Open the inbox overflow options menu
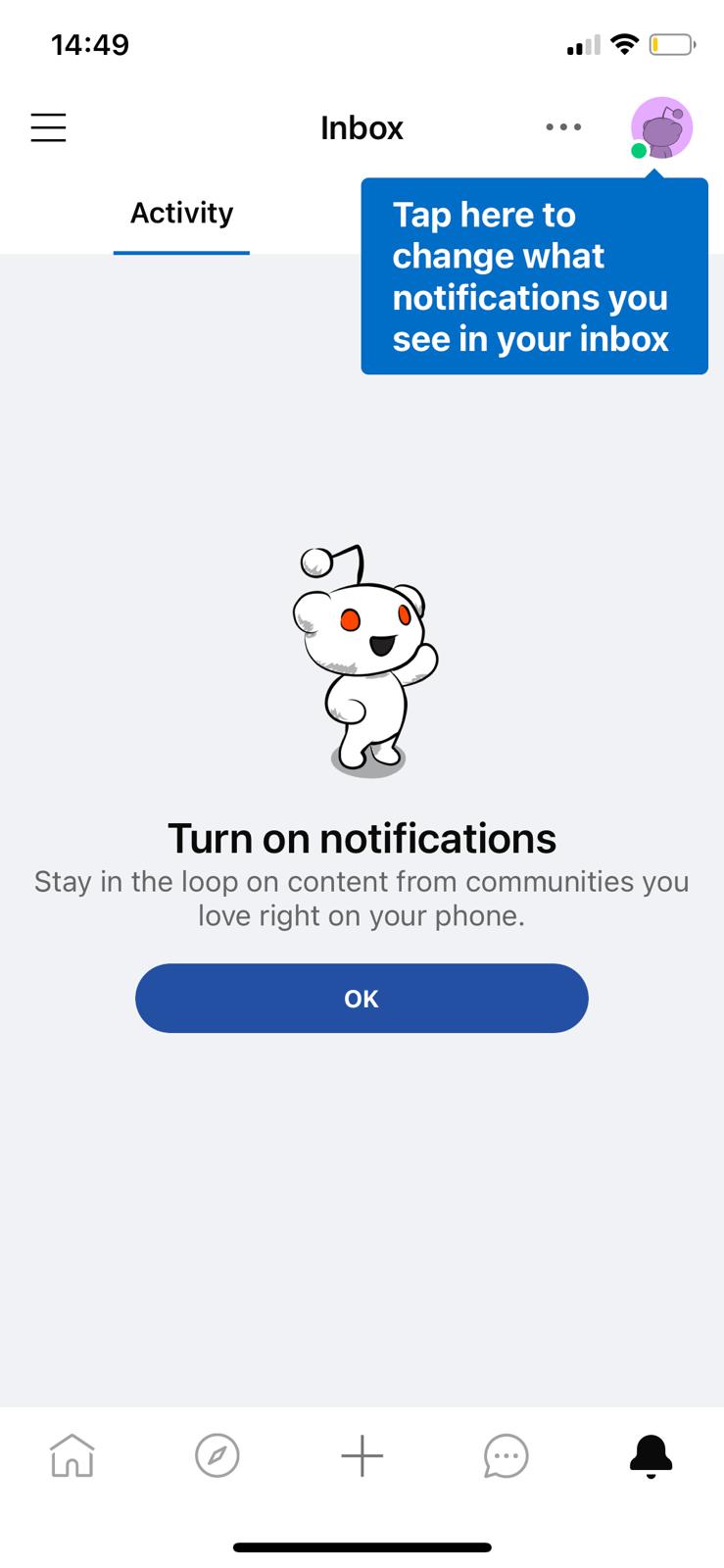The width and height of the screenshot is (724, 1568). (x=563, y=127)
